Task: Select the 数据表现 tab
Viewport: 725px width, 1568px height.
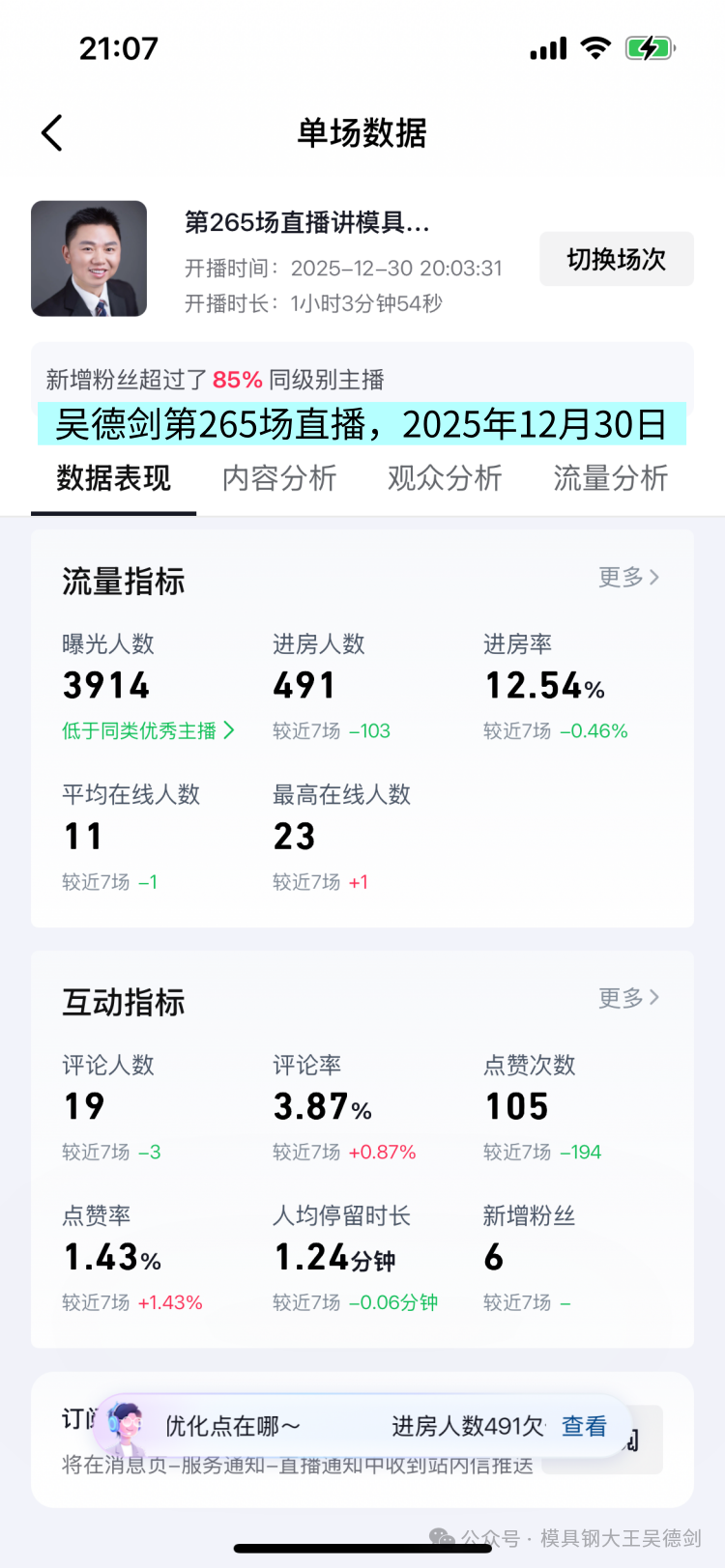Action: 114,478
